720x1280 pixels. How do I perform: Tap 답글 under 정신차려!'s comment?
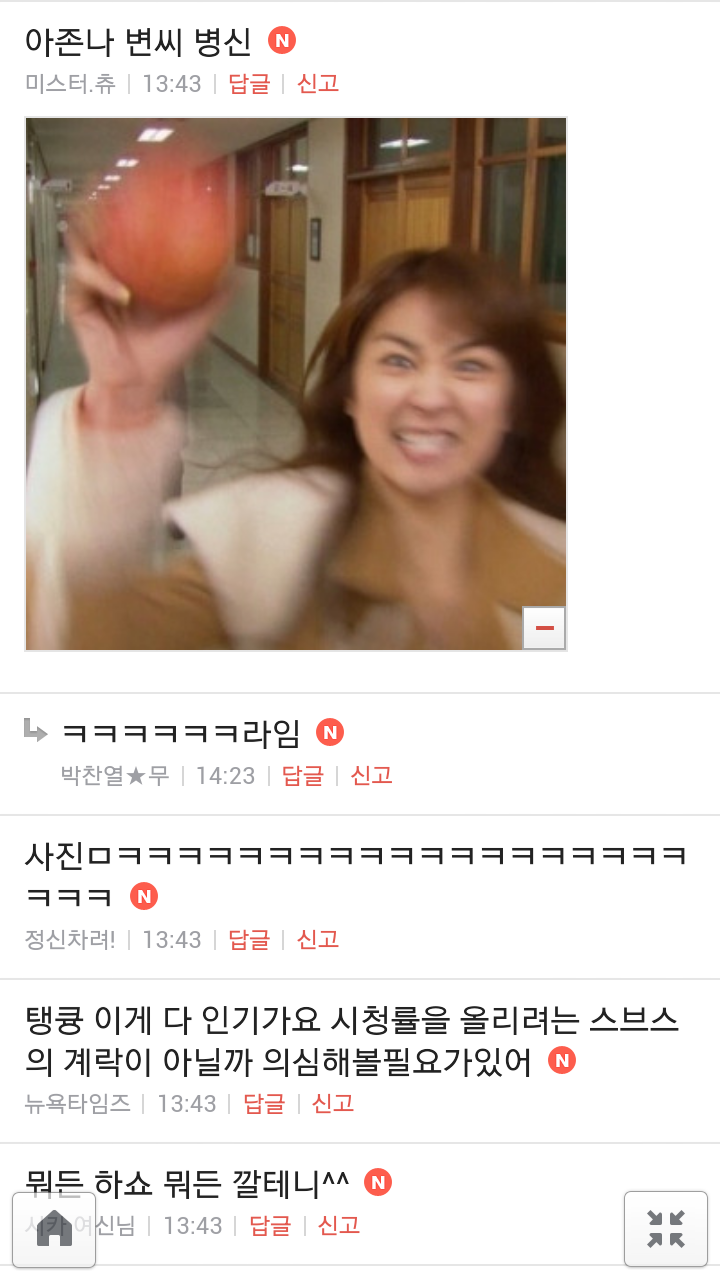click(249, 939)
